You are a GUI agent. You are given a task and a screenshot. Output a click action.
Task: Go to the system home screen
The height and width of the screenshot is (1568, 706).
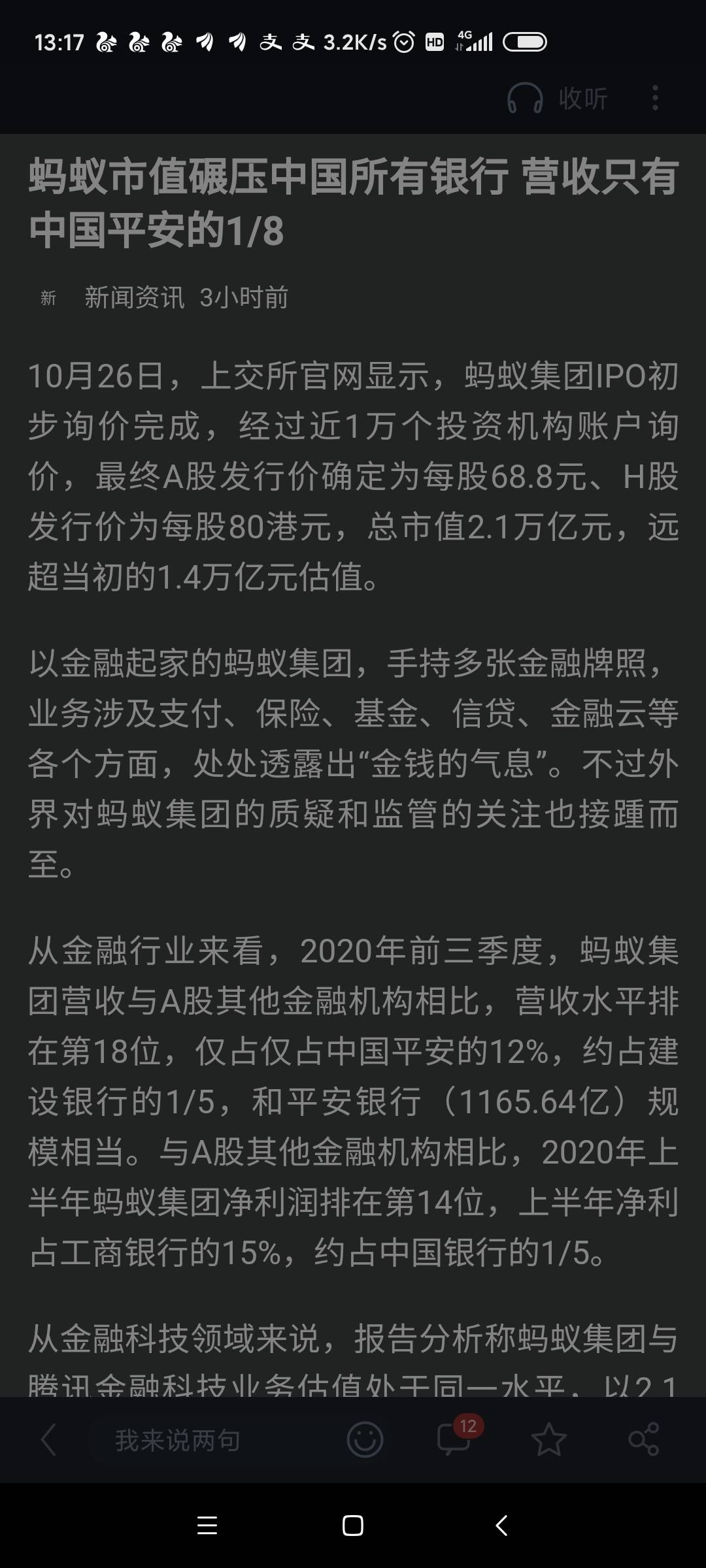(x=353, y=1526)
